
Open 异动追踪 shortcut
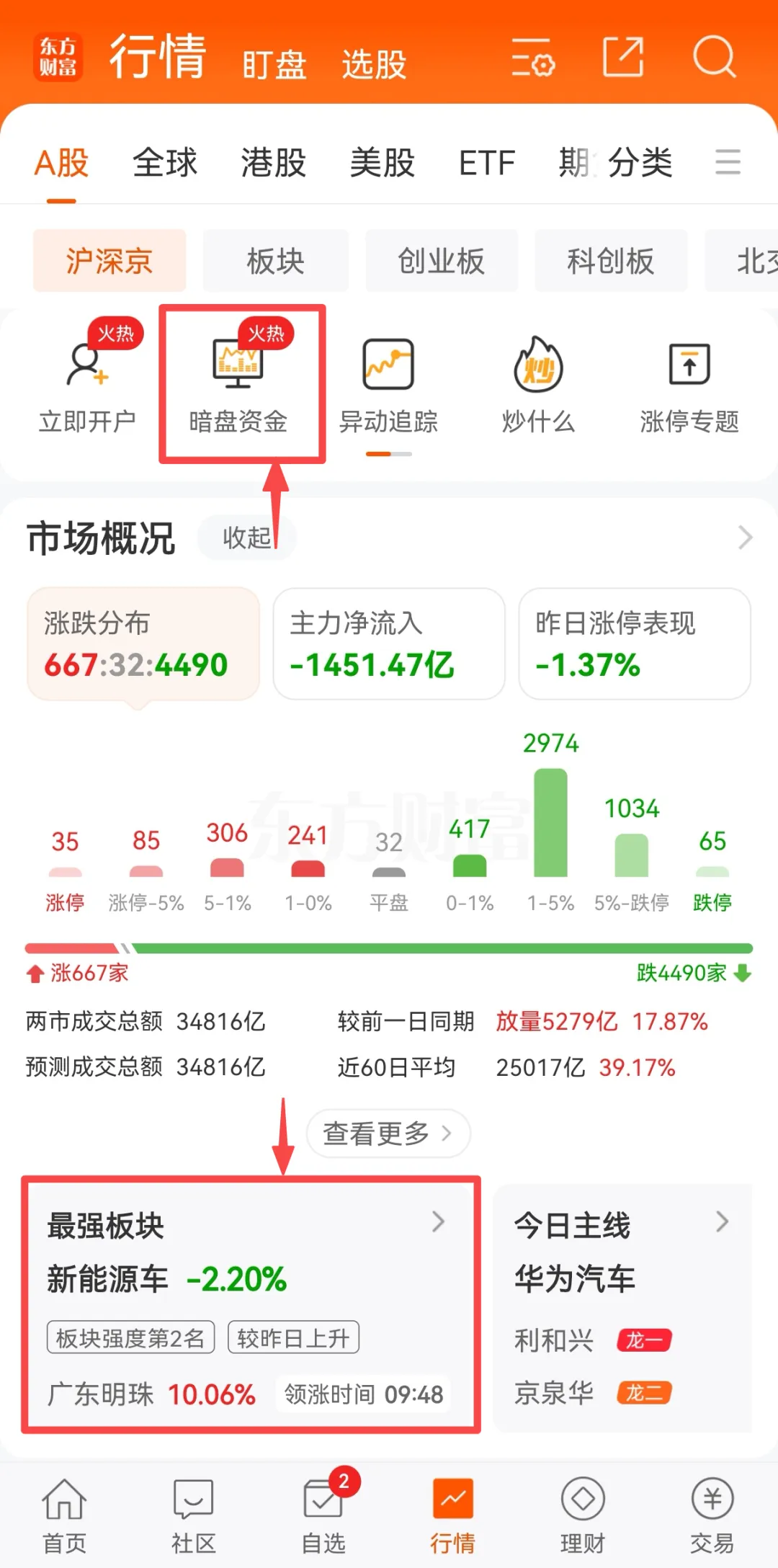389,386
